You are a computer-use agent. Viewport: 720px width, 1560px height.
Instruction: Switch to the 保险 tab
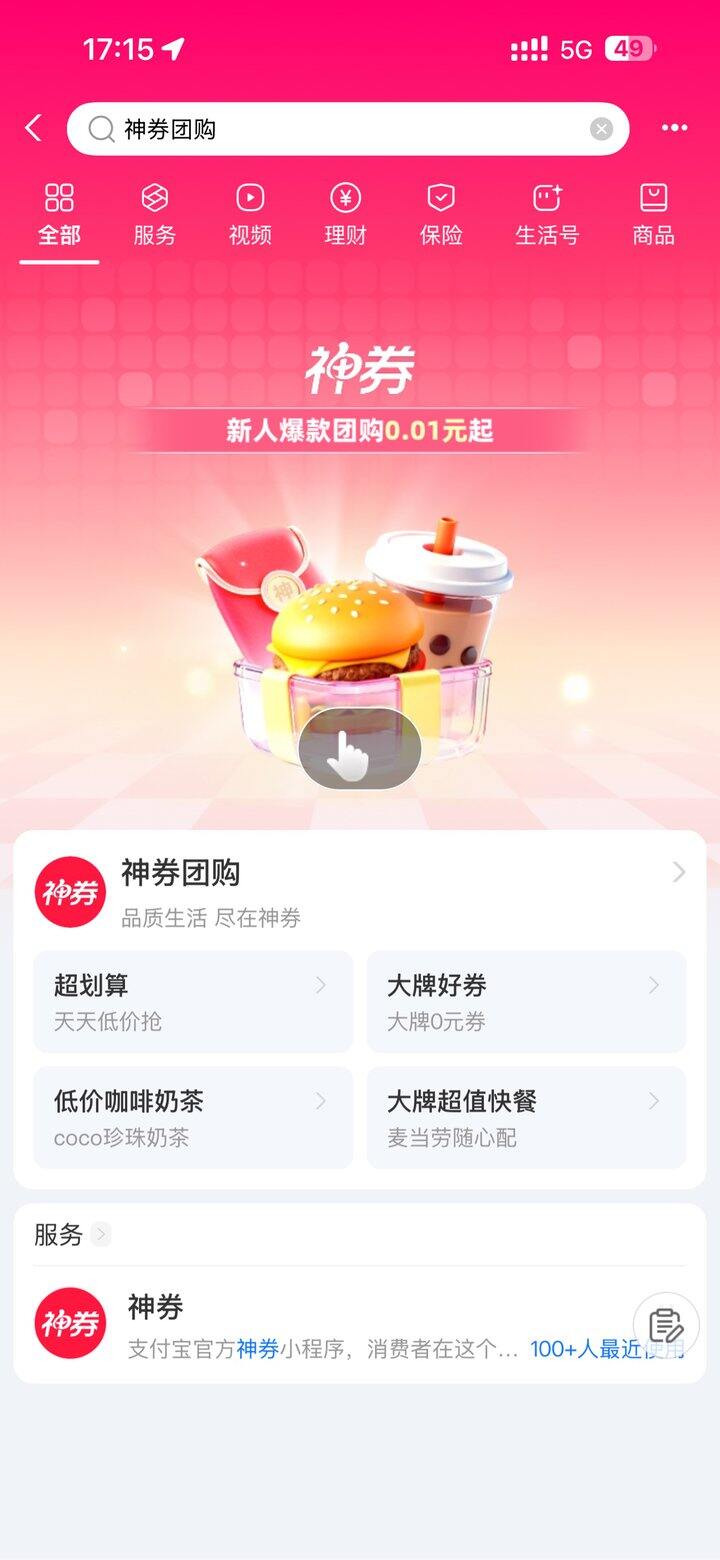[x=441, y=215]
